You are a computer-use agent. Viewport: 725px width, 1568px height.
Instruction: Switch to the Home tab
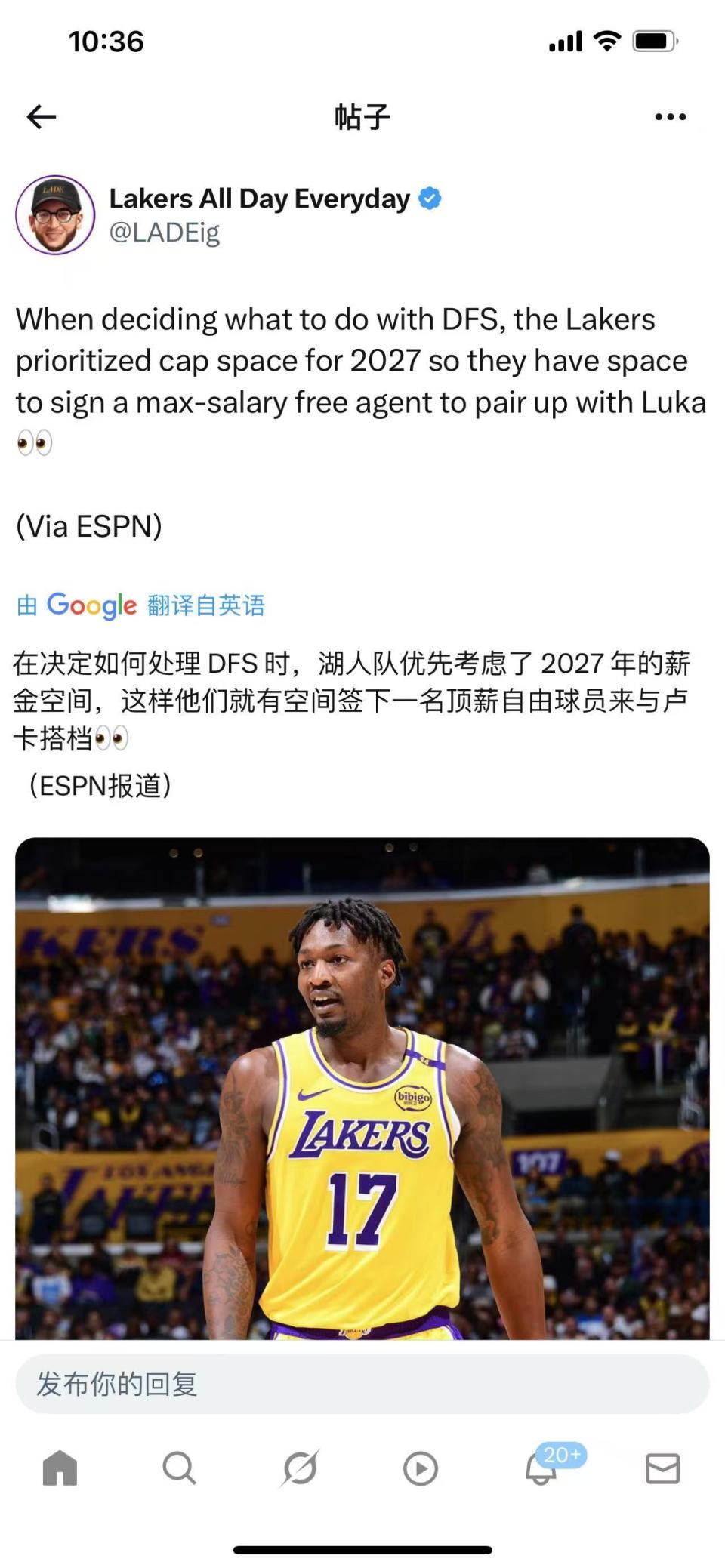click(60, 1468)
